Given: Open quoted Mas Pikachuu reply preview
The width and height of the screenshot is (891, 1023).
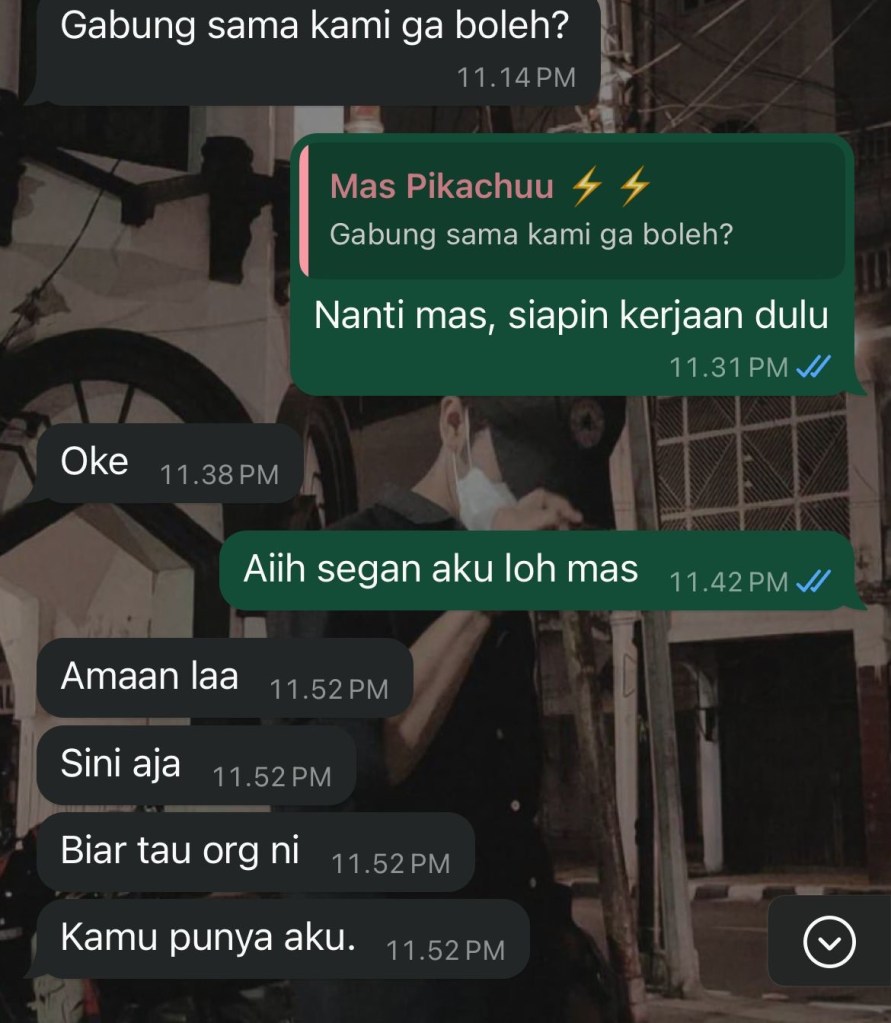Looking at the screenshot, I should 573,210.
